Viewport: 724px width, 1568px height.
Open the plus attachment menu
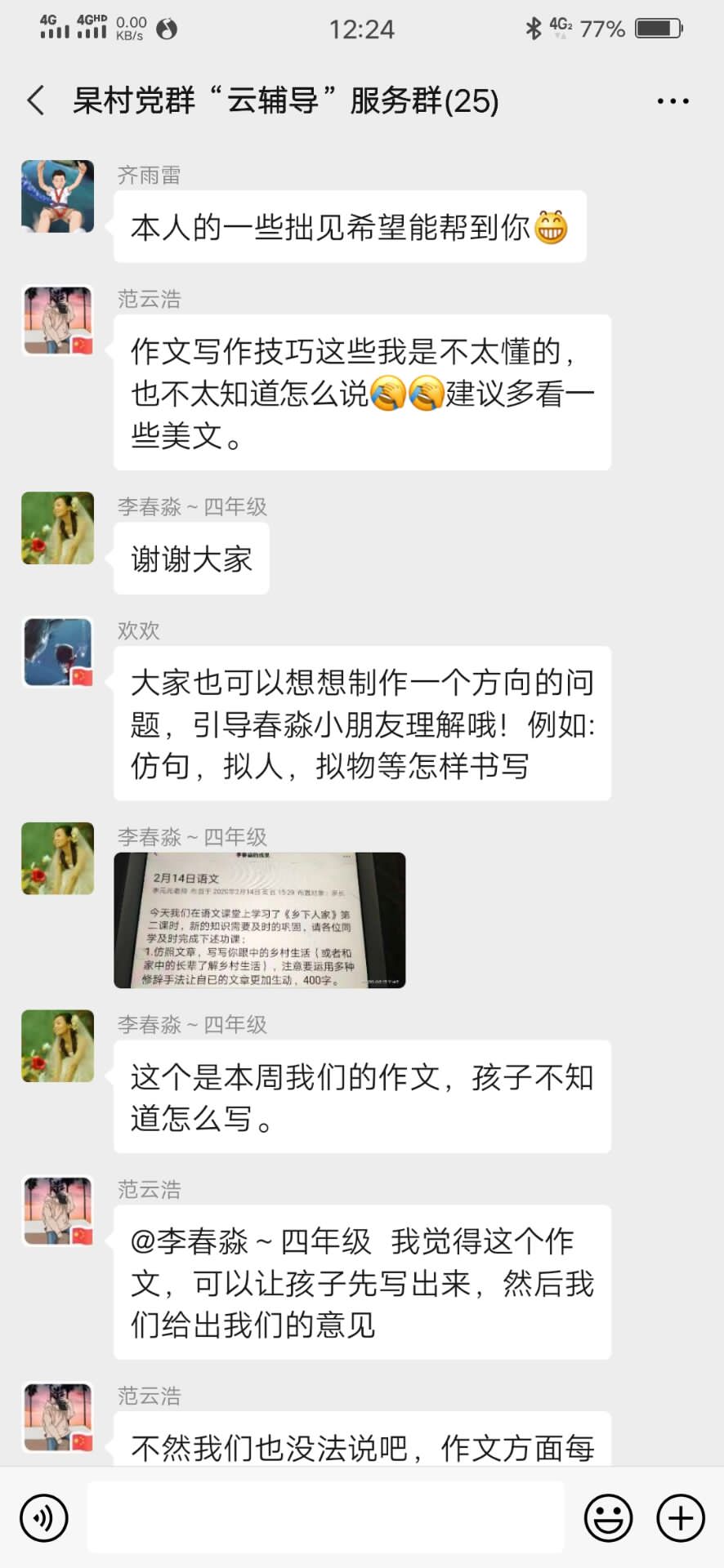(x=681, y=1518)
